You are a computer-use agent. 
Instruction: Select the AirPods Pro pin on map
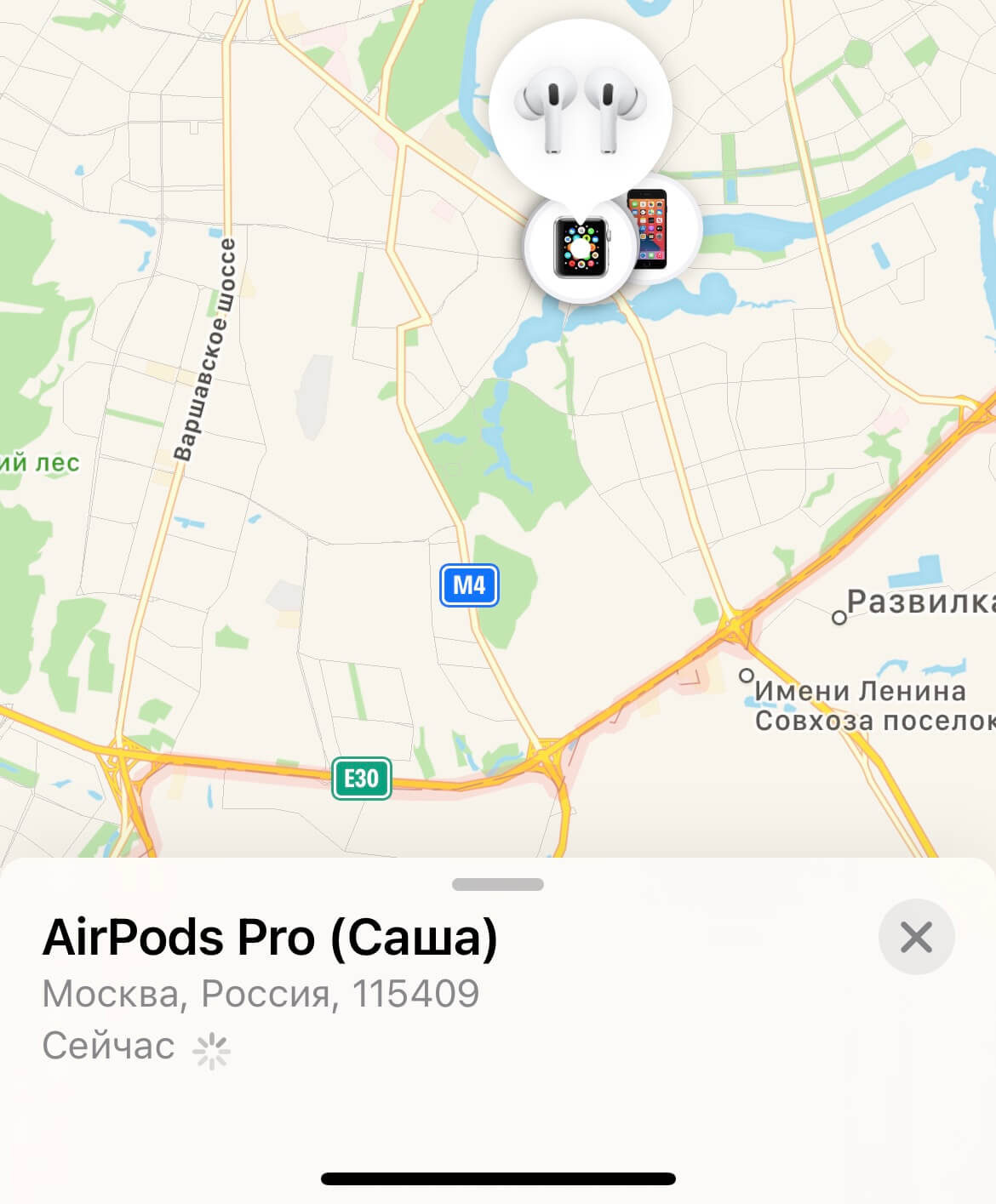(581, 110)
